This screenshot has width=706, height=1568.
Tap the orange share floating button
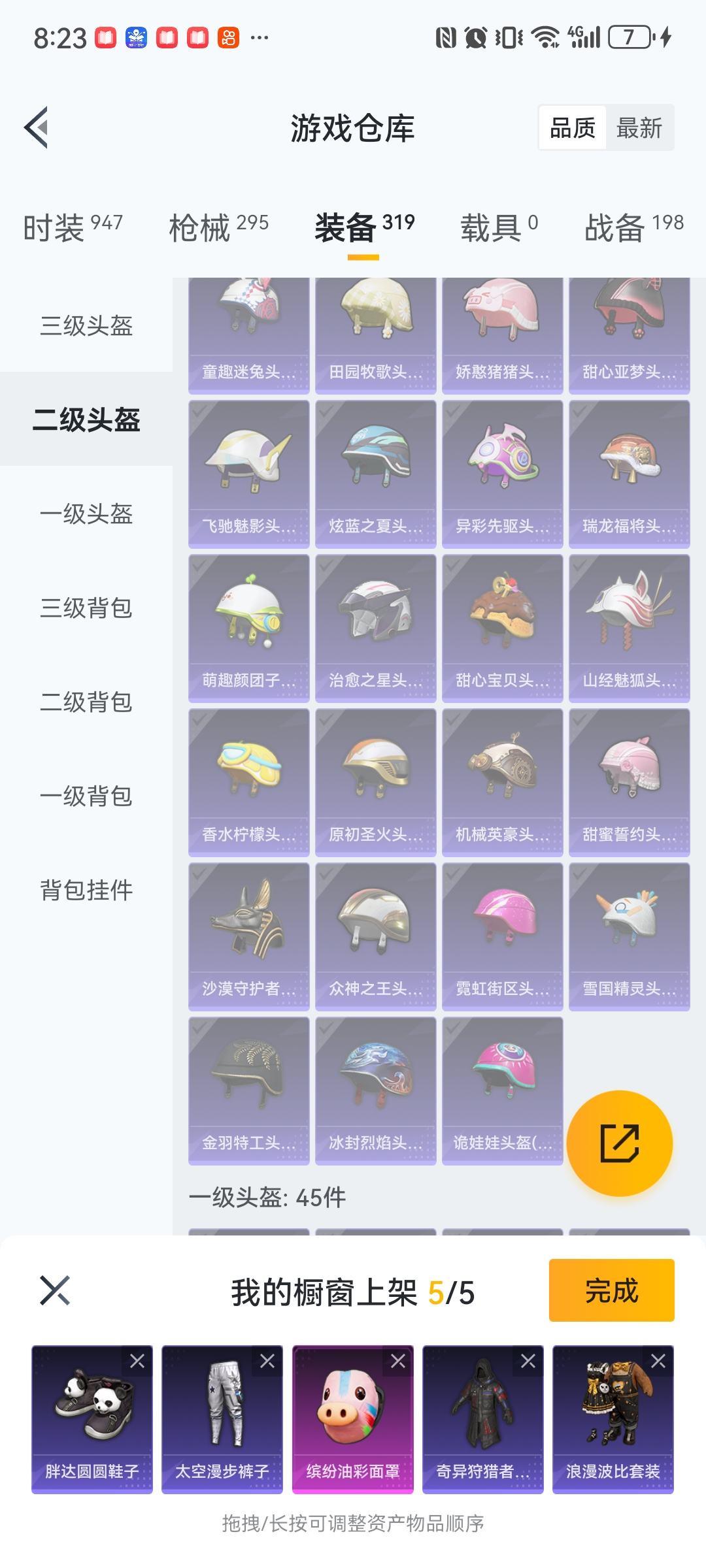coord(619,1143)
